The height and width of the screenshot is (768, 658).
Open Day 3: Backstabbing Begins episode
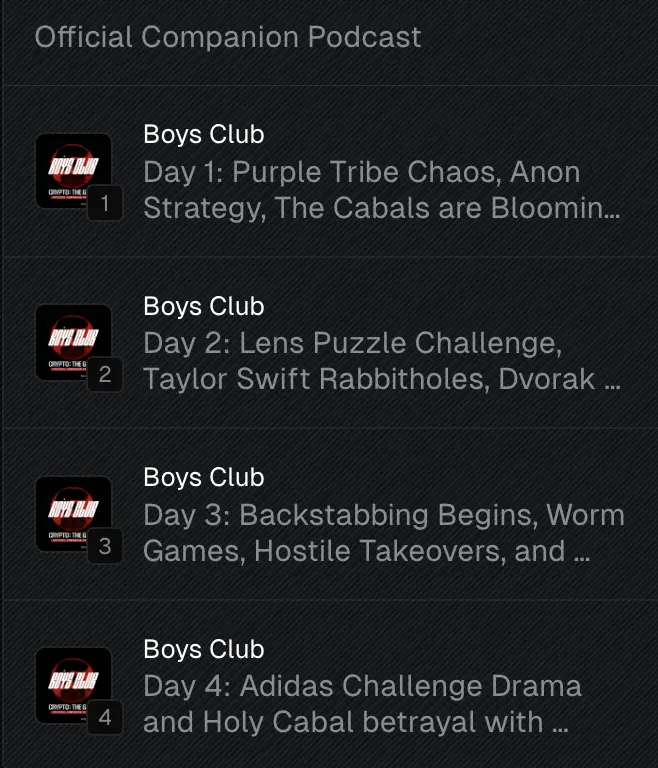[x=383, y=533]
